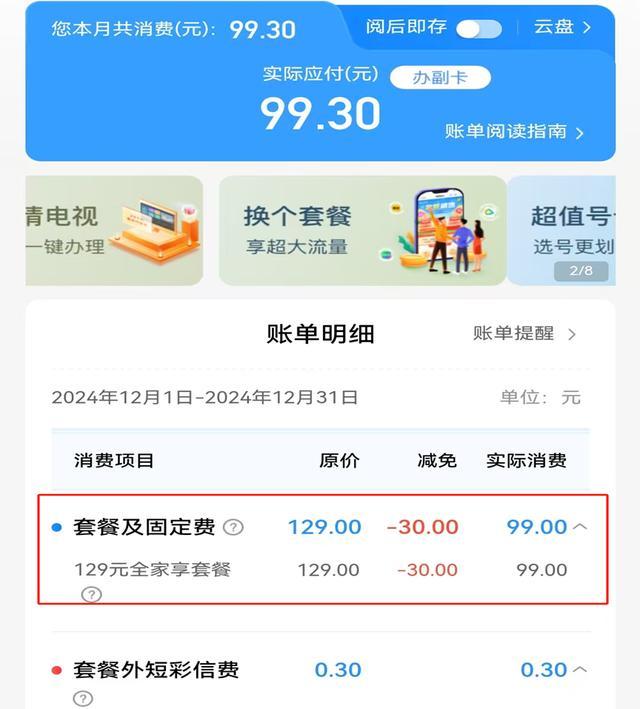The height and width of the screenshot is (709, 640).
Task: Open 账单阅读指南 guide
Action: click(x=515, y=131)
